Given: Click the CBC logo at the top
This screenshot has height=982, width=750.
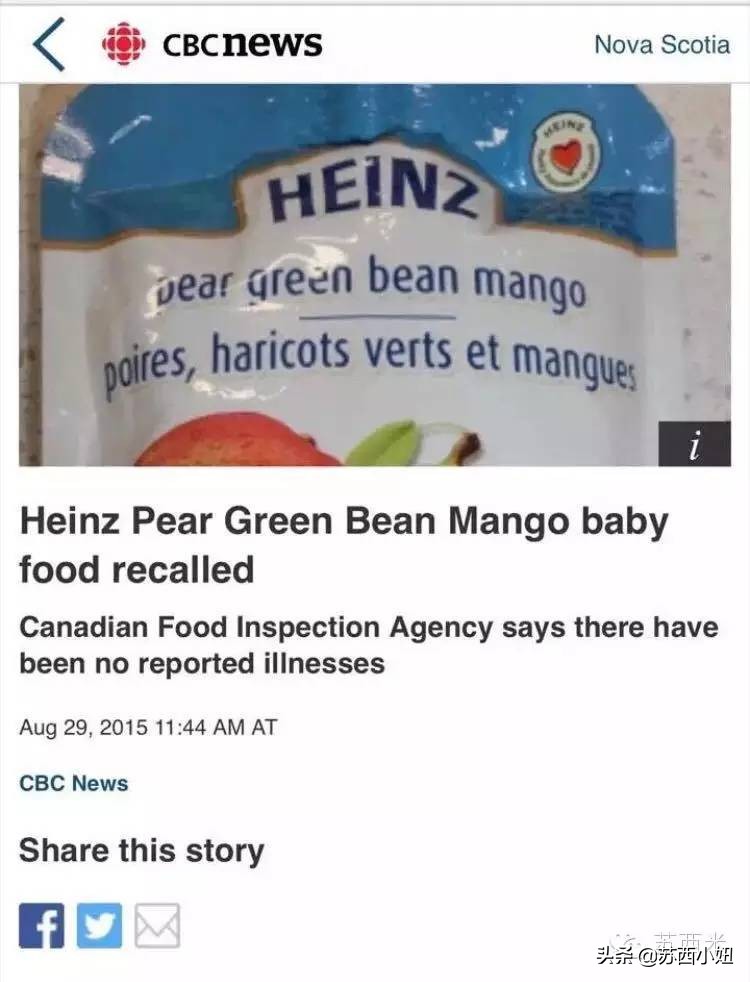Looking at the screenshot, I should (120, 44).
